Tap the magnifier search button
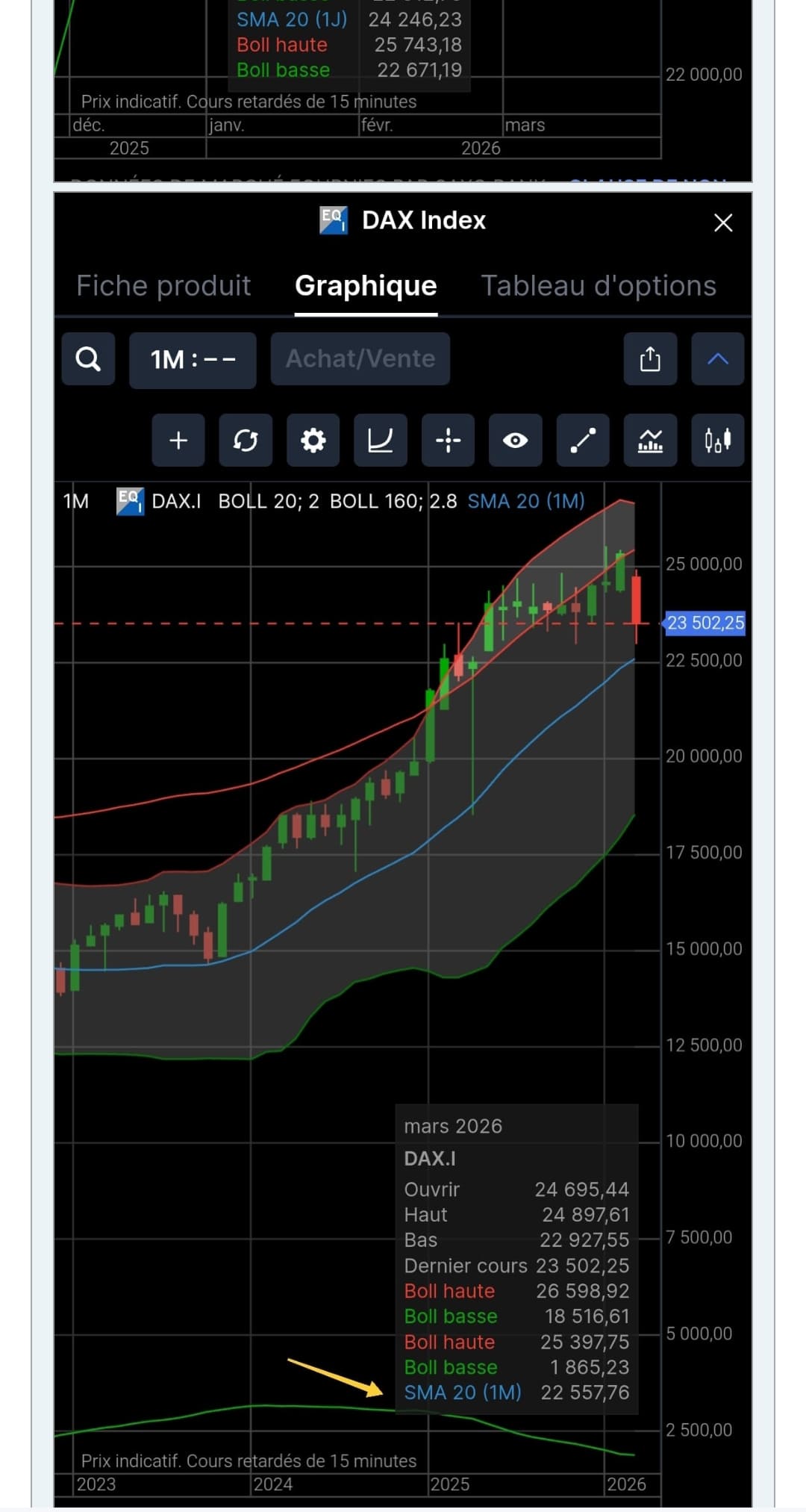Image resolution: width=806 pixels, height=1512 pixels. pyautogui.click(x=88, y=359)
